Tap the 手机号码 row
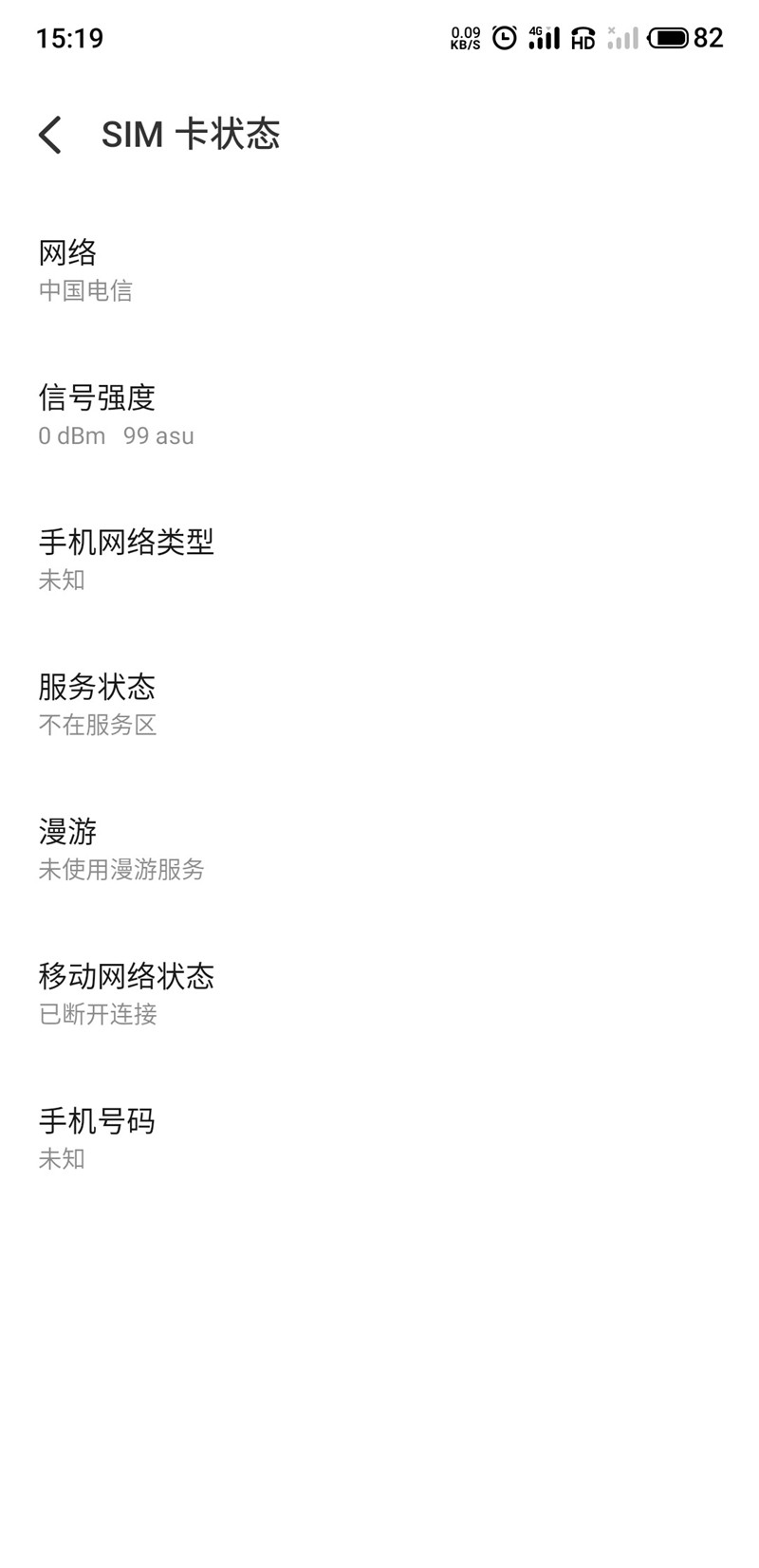Screen dimensions: 759x1568 tap(379, 1138)
